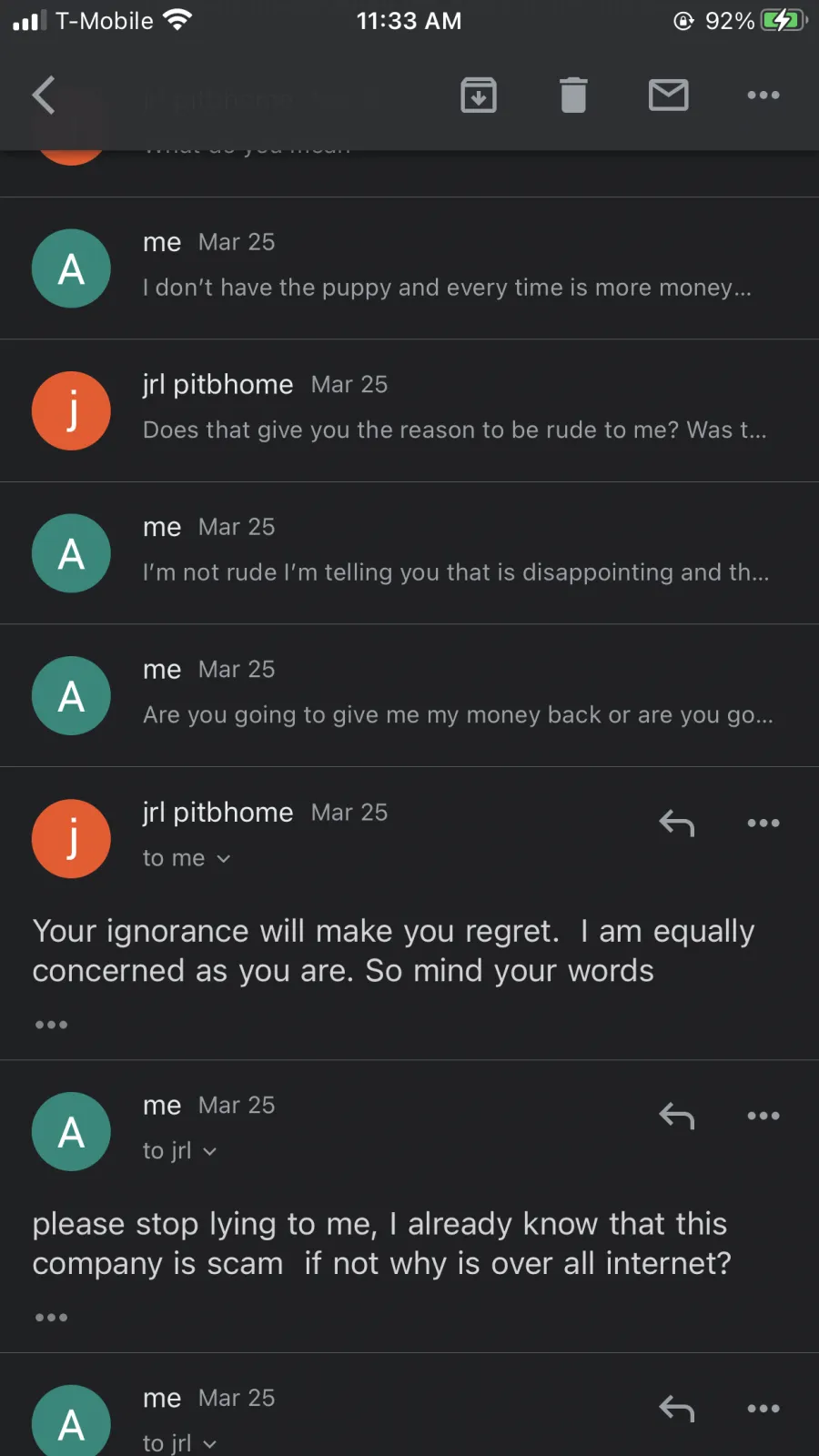Expand message "I don't have the puppy"

(x=409, y=268)
